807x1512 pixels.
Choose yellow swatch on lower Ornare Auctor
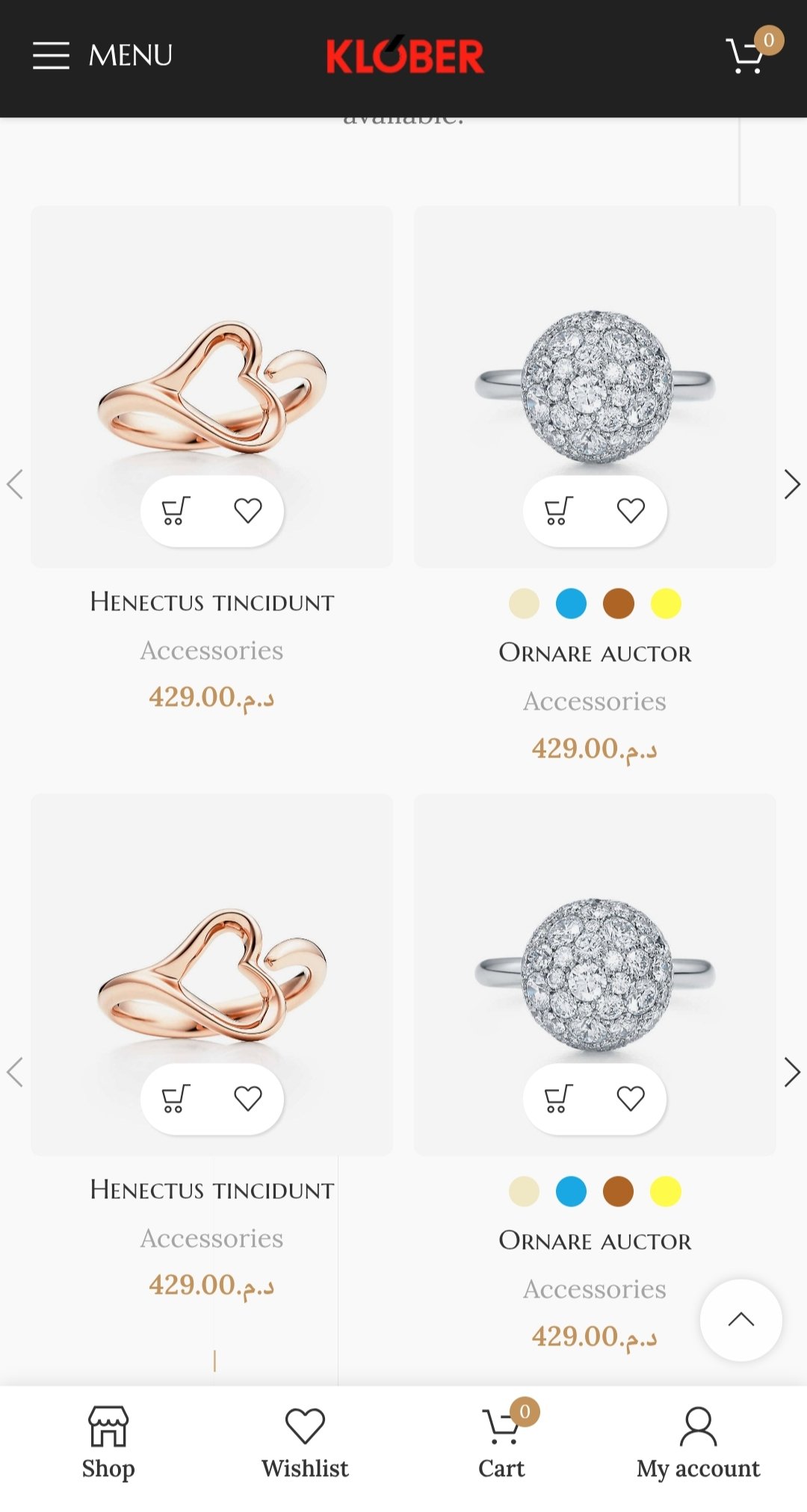coord(665,1192)
